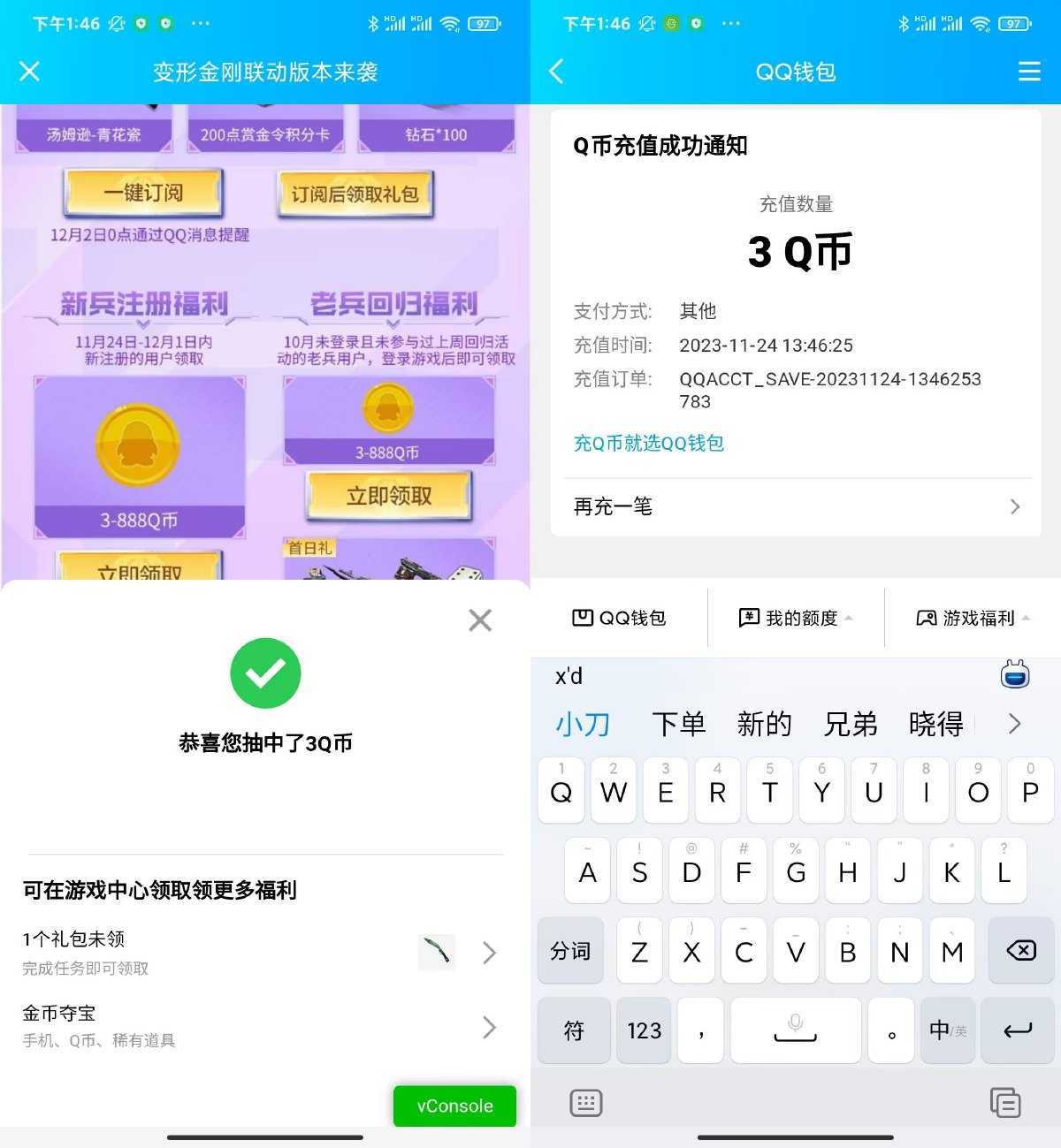This screenshot has height=1148, width=1061.
Task: Close the 变形金刚联动版本来袭 page
Action: [29, 72]
